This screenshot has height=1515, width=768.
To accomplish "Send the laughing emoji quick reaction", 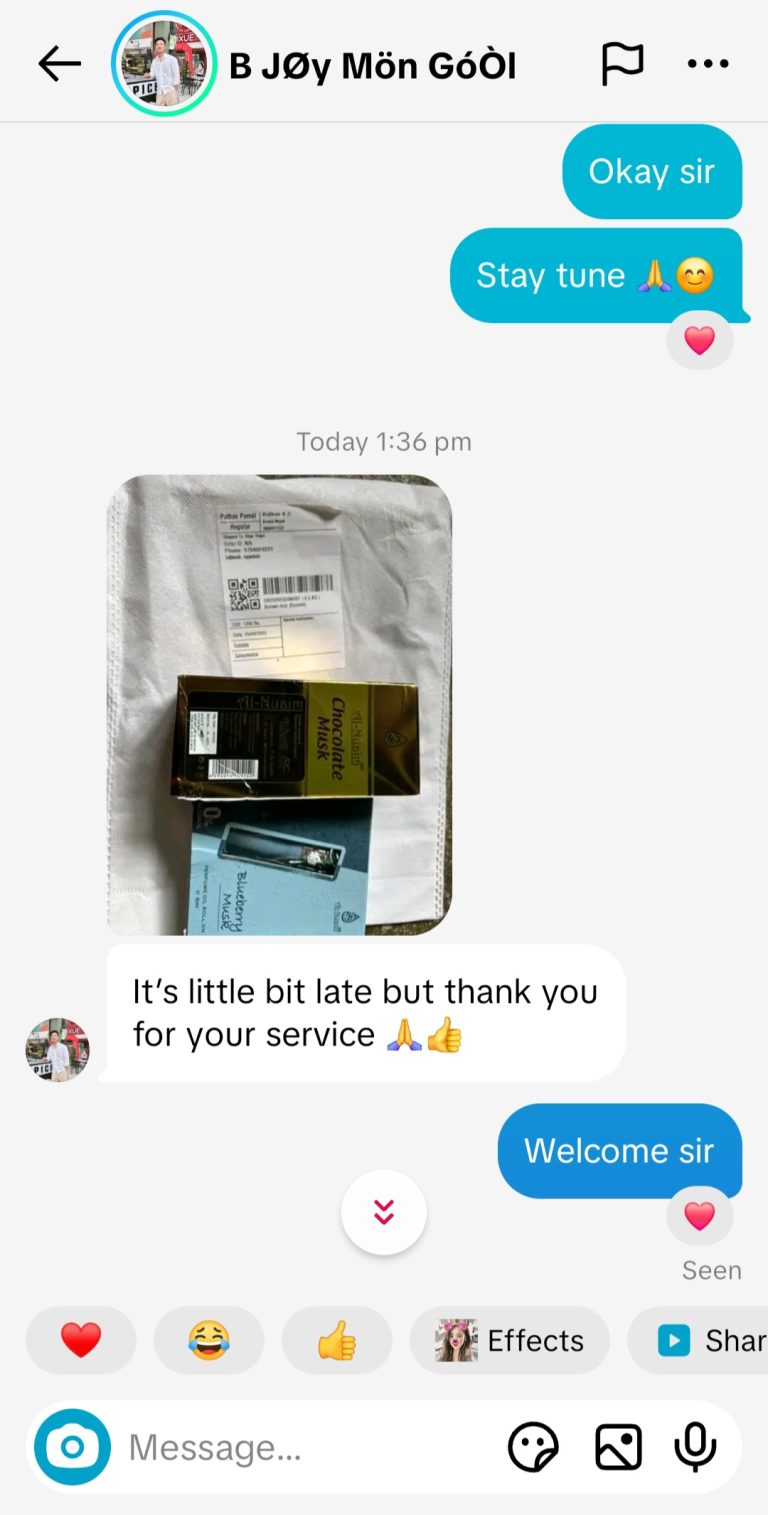I will tap(209, 1340).
